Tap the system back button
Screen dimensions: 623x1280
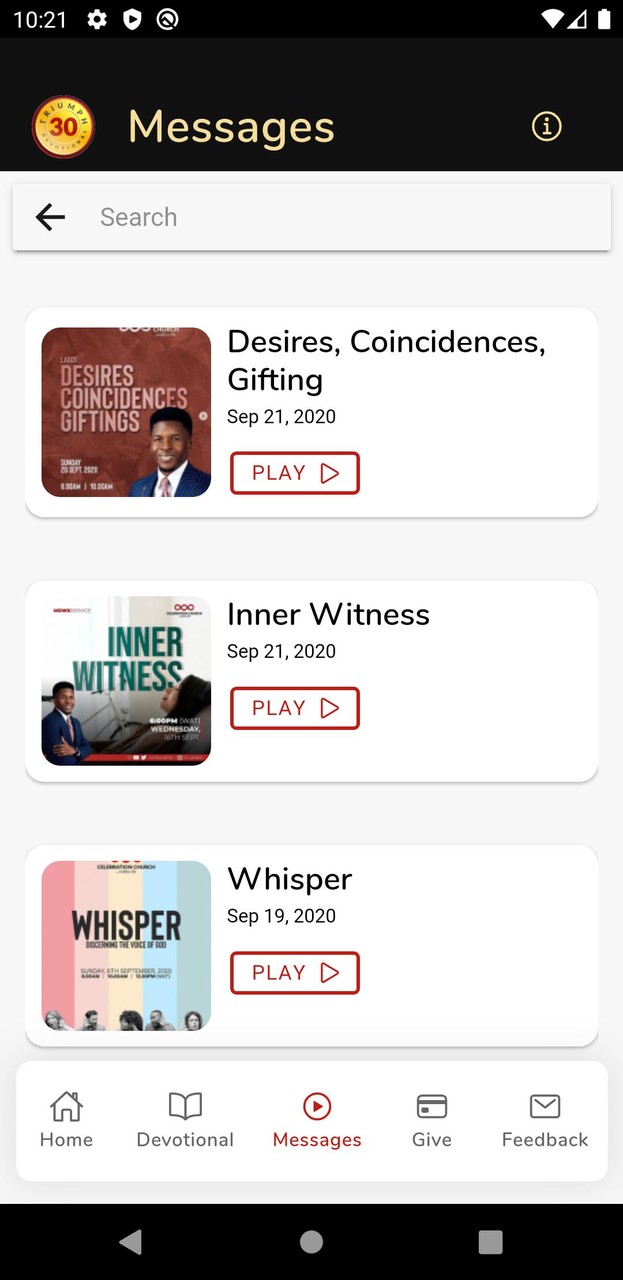[x=130, y=1242]
